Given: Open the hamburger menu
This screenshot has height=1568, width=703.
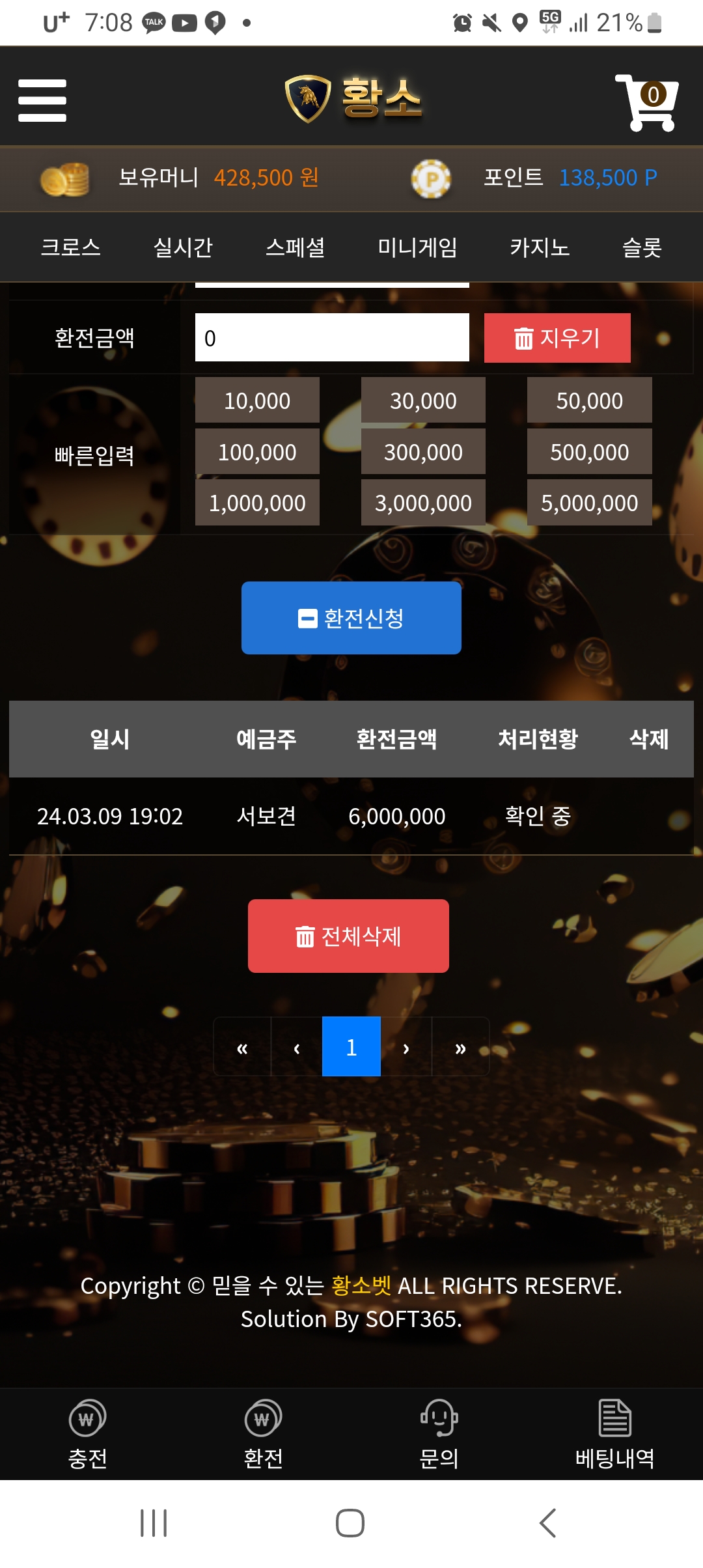Looking at the screenshot, I should [x=42, y=100].
